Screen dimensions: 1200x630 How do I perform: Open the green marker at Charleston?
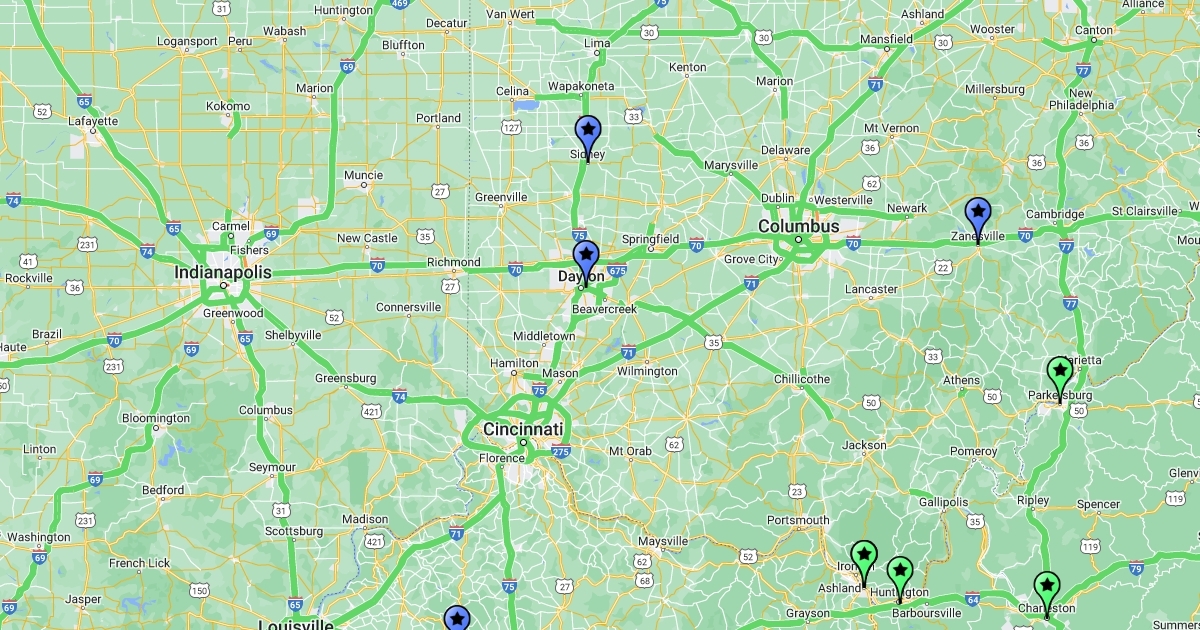(1046, 587)
